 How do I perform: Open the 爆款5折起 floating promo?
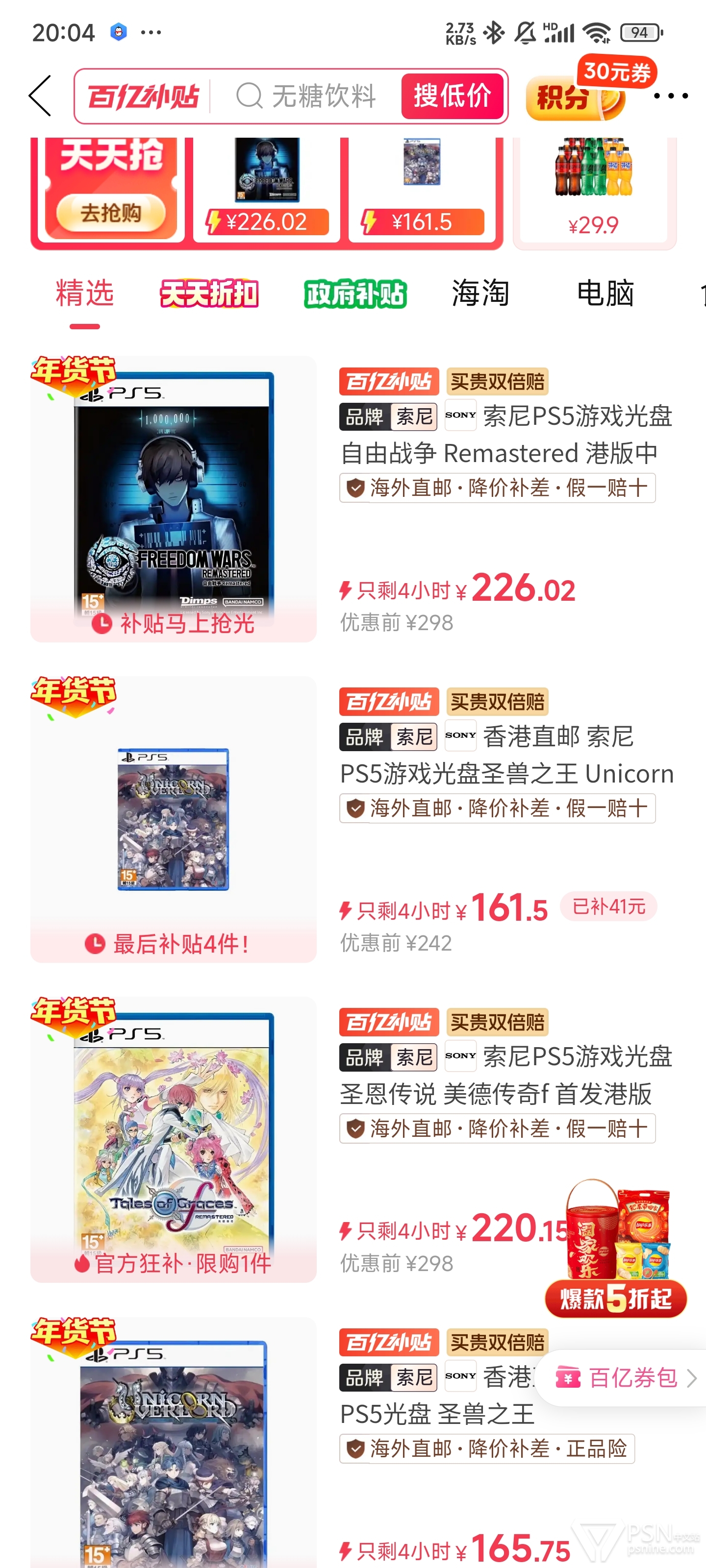pos(616,1249)
